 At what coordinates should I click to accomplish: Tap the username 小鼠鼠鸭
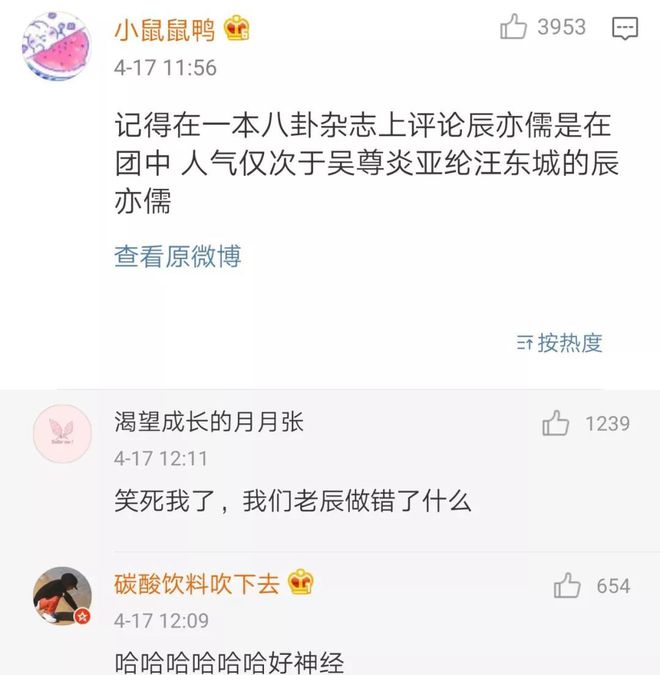click(x=163, y=29)
